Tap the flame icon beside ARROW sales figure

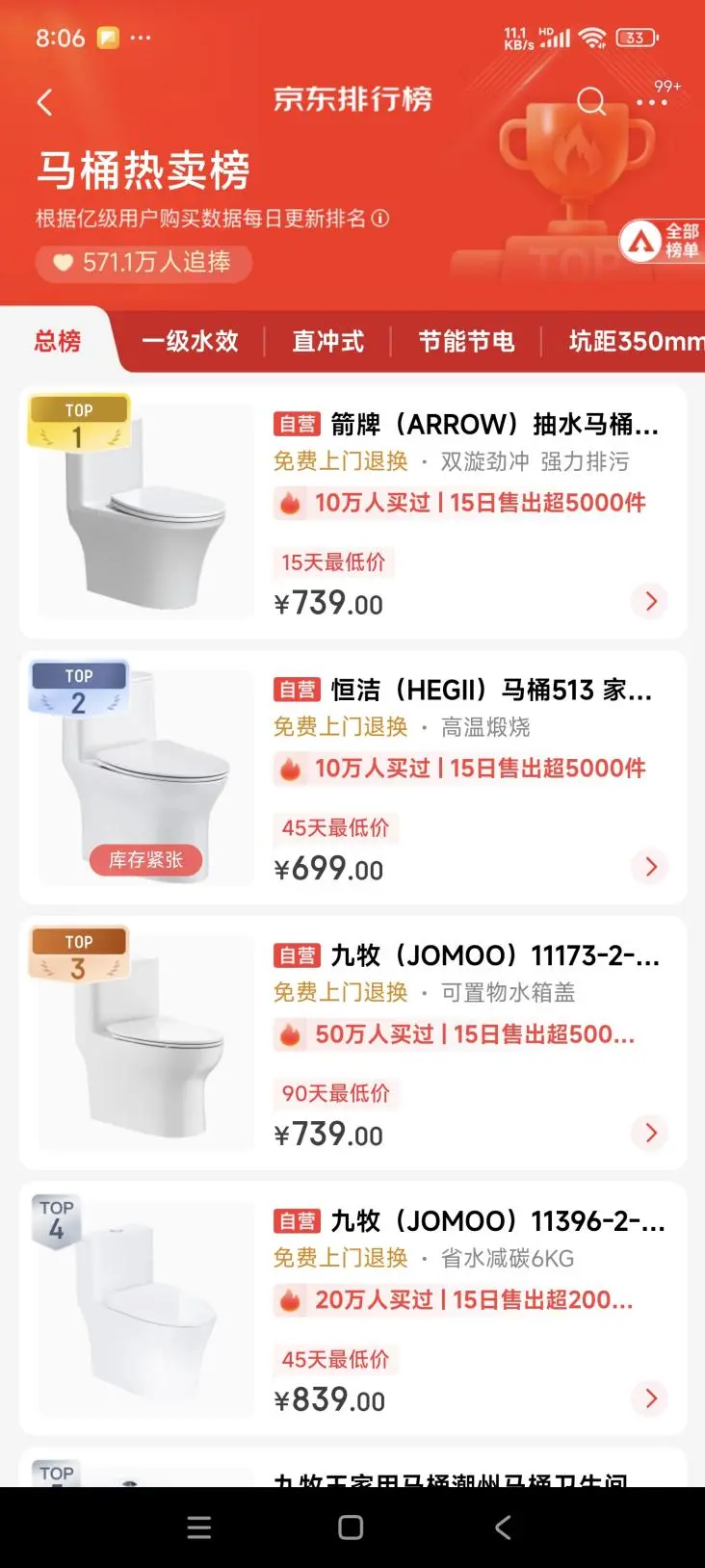point(288,502)
